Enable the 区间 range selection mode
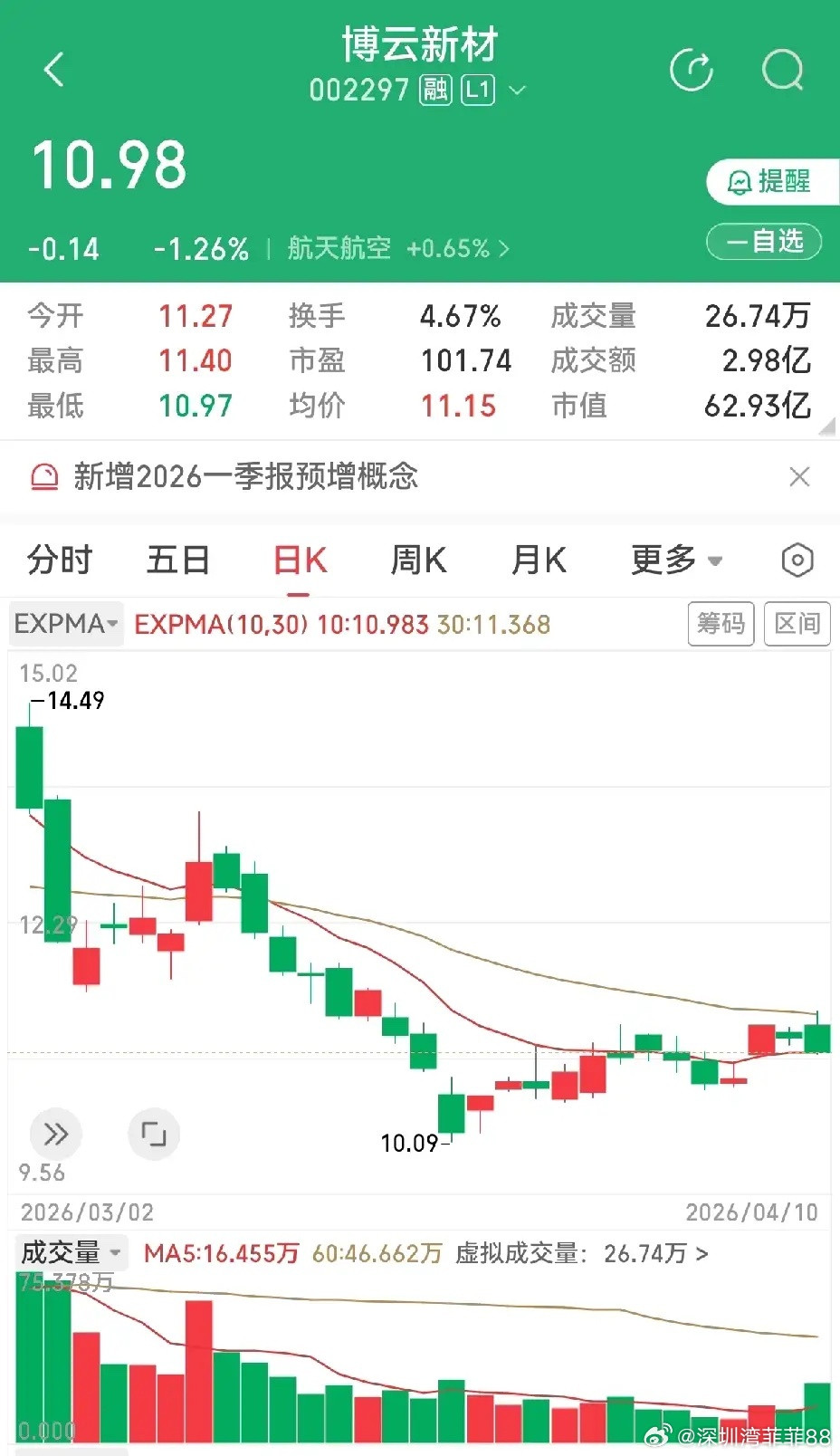840x1456 pixels. (x=797, y=624)
